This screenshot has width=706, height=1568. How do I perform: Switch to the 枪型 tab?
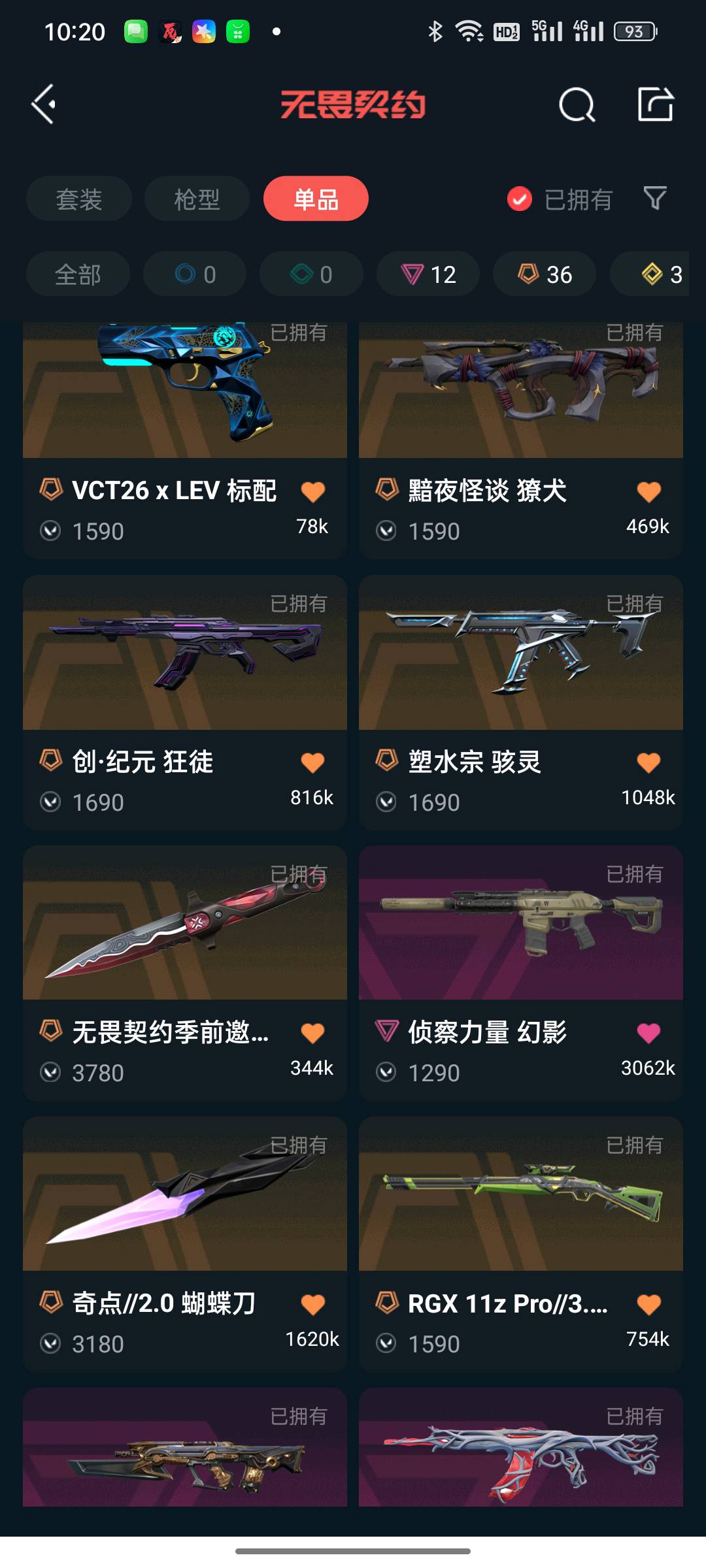197,199
